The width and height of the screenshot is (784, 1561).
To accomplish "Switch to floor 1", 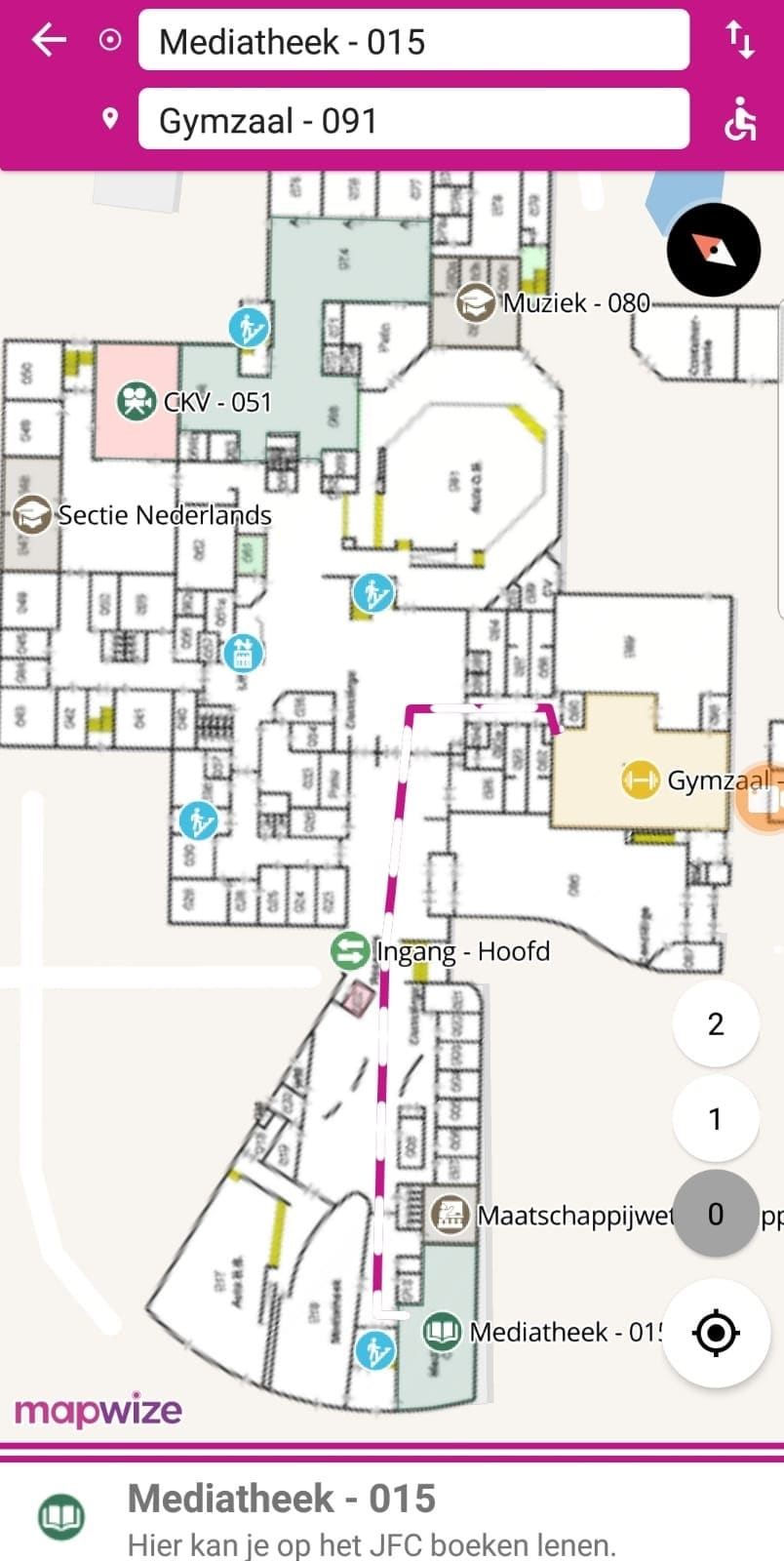I will pyautogui.click(x=716, y=1119).
